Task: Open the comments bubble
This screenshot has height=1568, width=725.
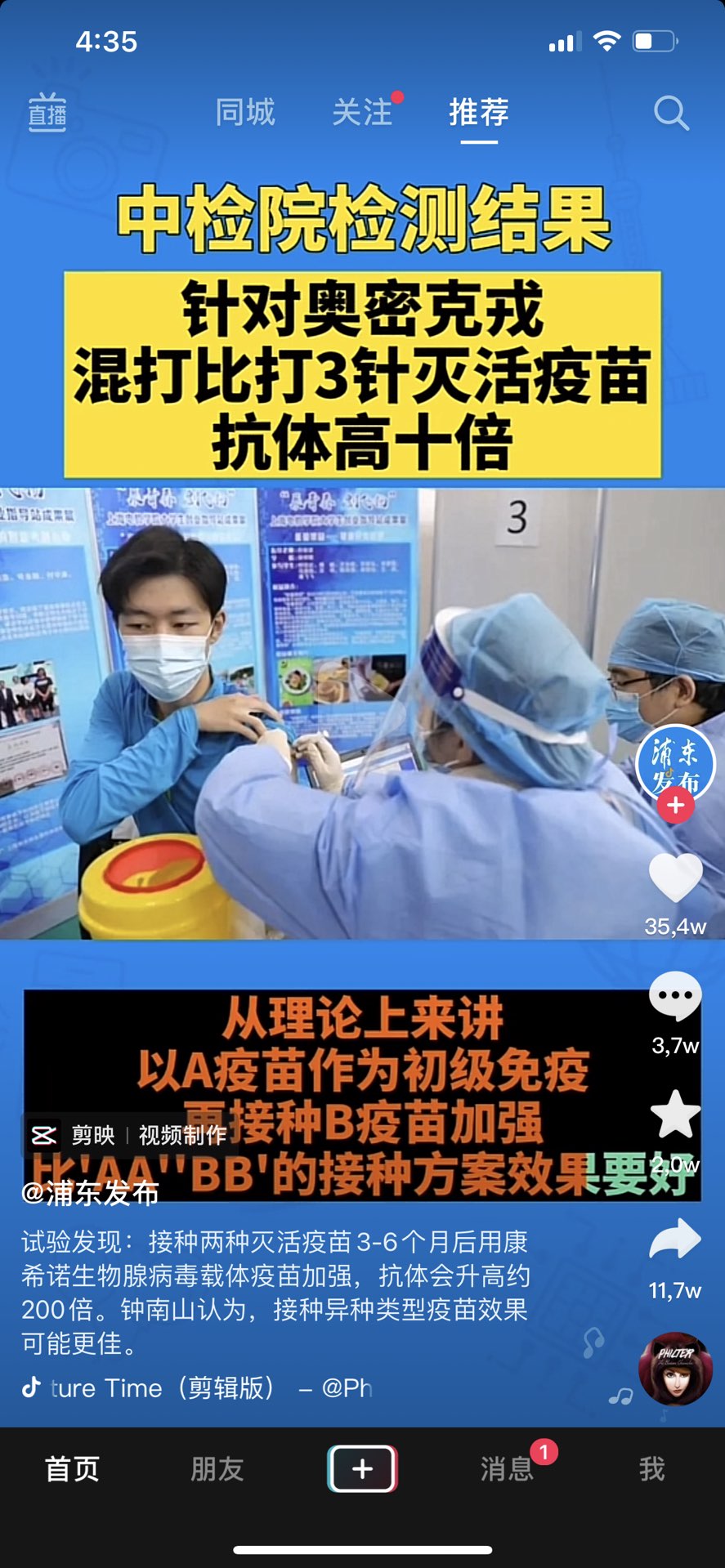Action: click(x=675, y=996)
